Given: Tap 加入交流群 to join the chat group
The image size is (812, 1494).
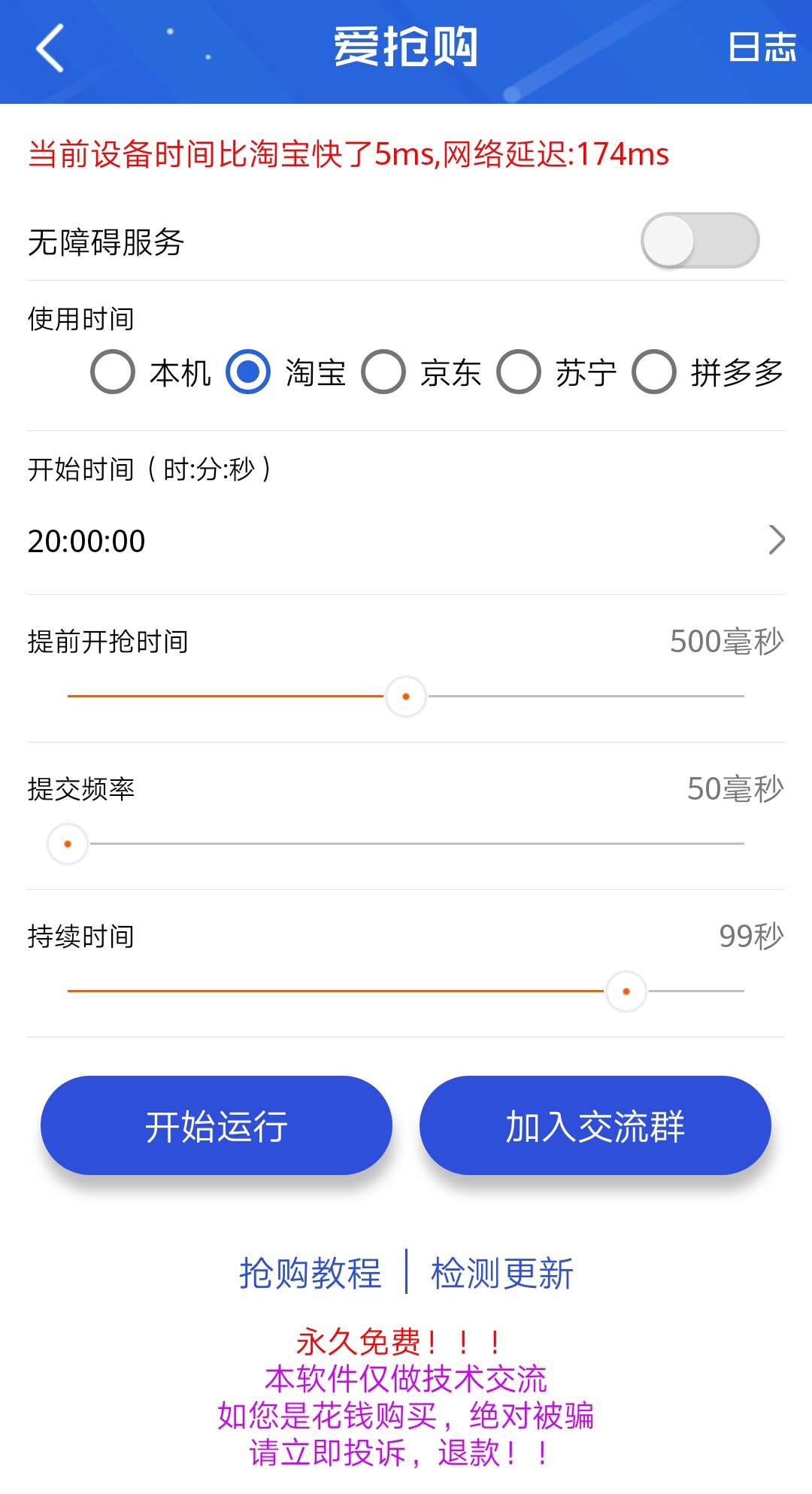Looking at the screenshot, I should point(595,1125).
